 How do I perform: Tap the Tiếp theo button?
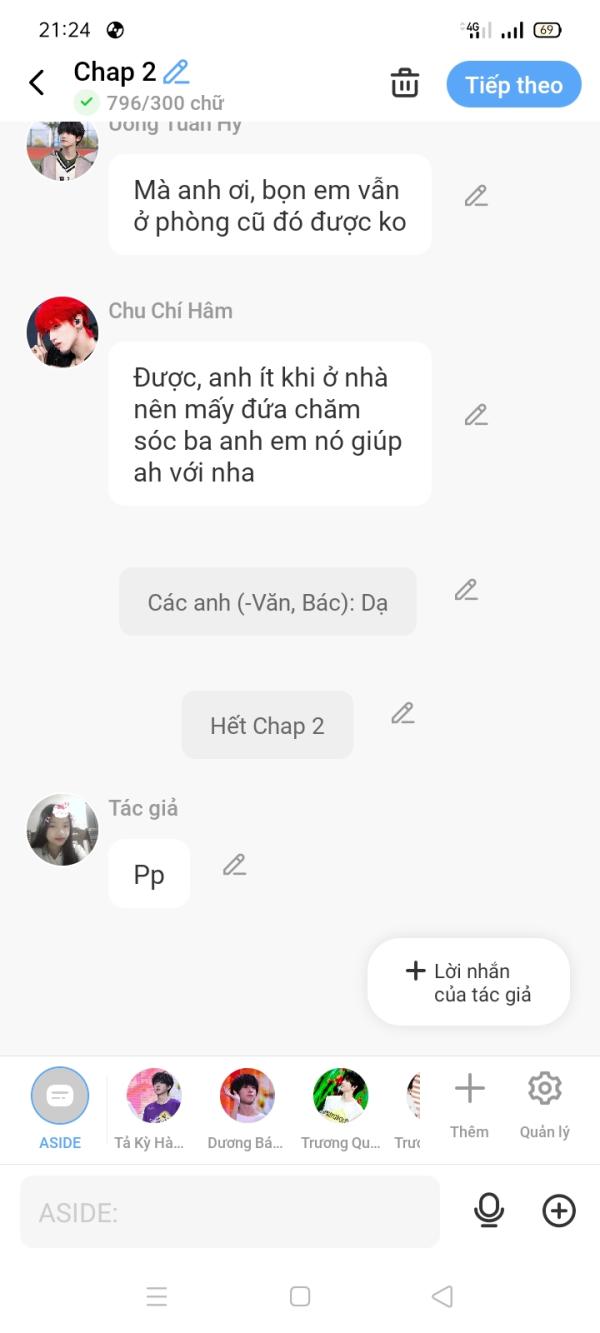(514, 85)
